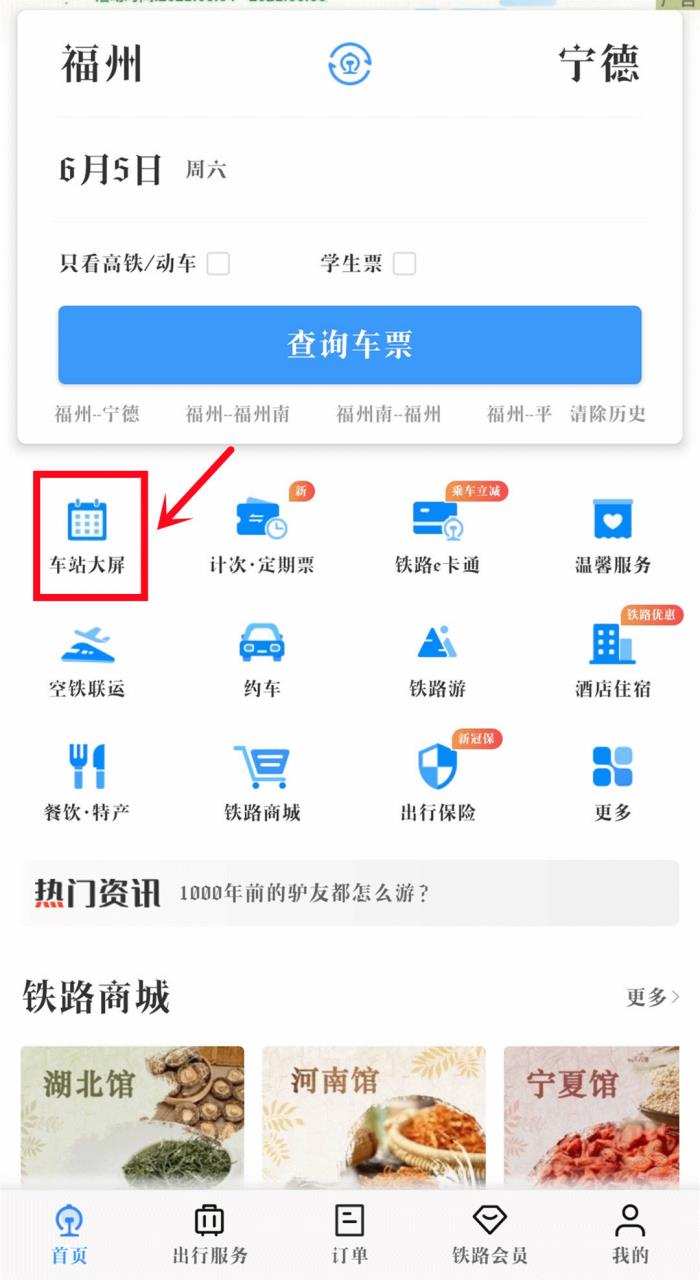The image size is (700, 1280).
Task: Open 车站大屏 station screen
Action: pyautogui.click(x=86, y=537)
